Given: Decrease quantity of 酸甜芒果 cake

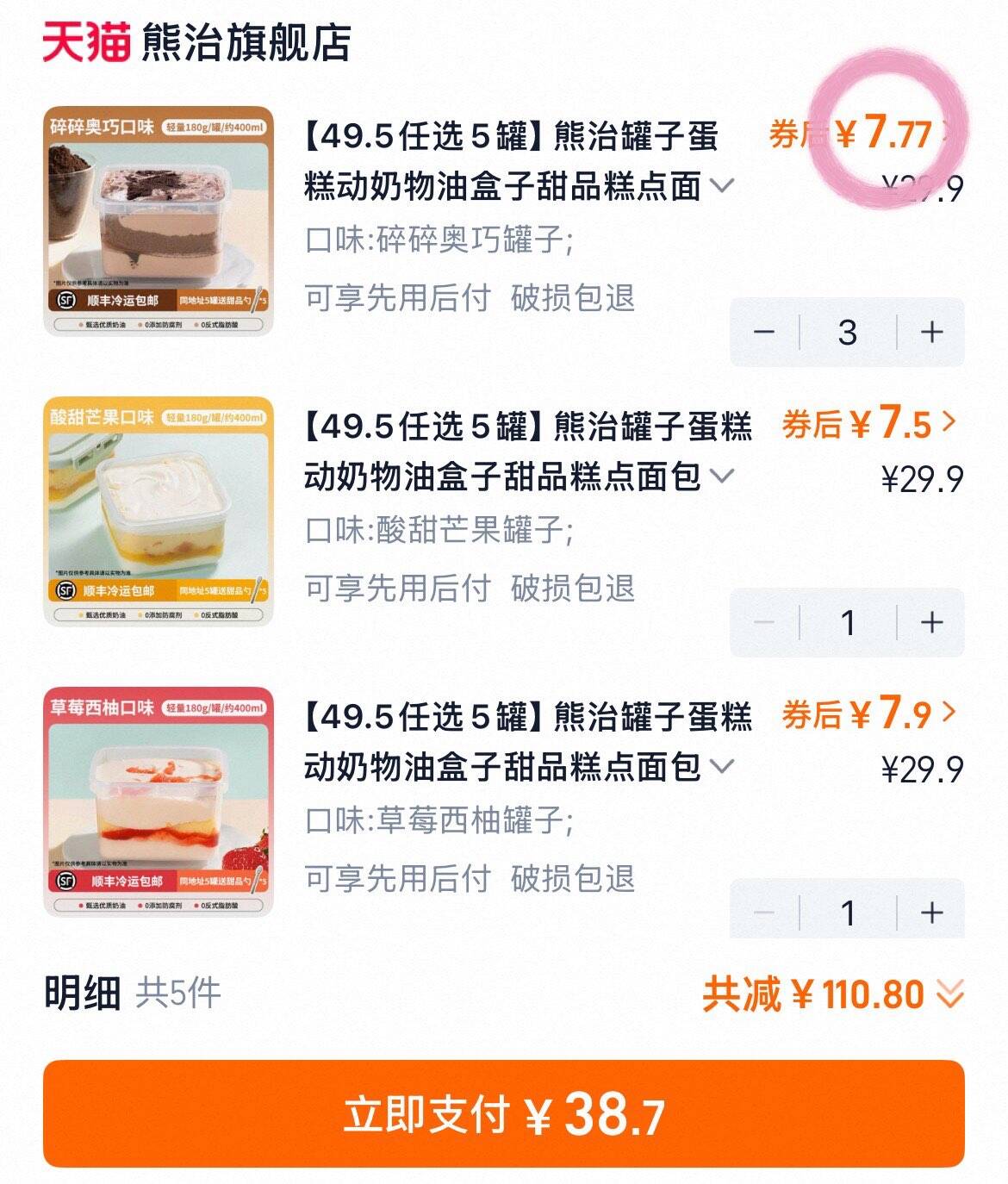Looking at the screenshot, I should pyautogui.click(x=764, y=620).
